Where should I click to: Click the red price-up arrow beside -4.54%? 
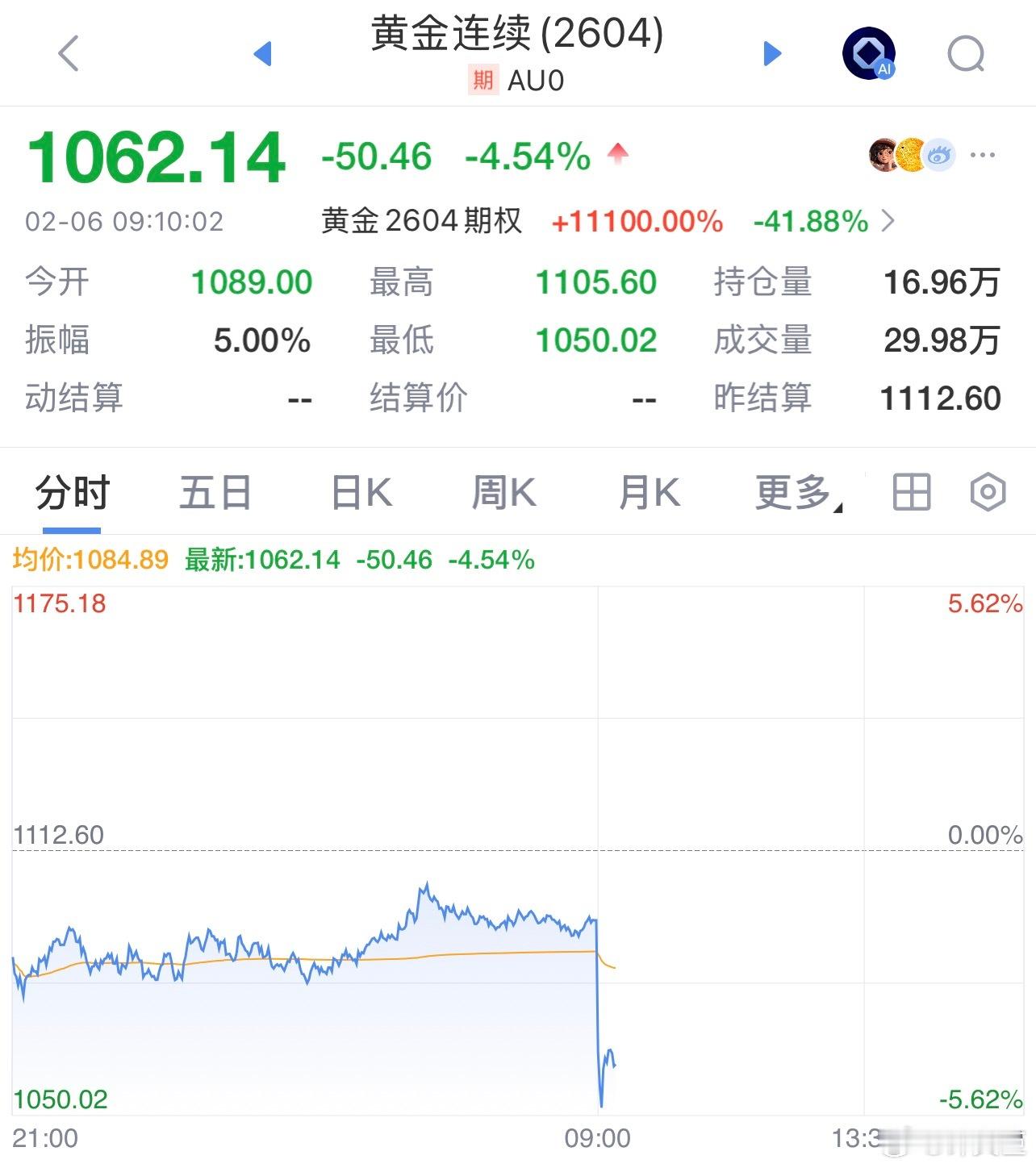(x=619, y=153)
